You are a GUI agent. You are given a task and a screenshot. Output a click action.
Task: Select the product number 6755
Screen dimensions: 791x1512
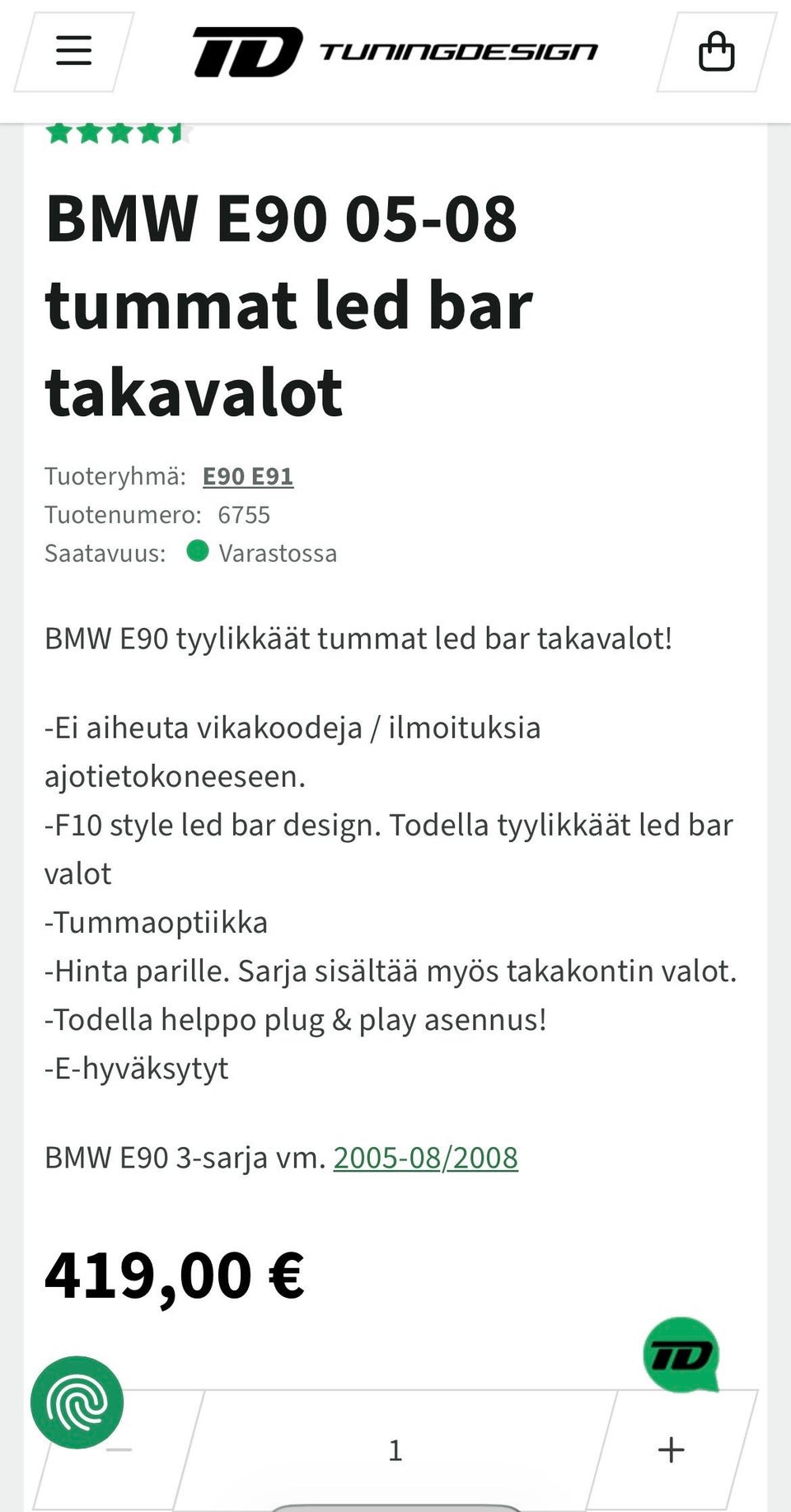[x=243, y=514]
